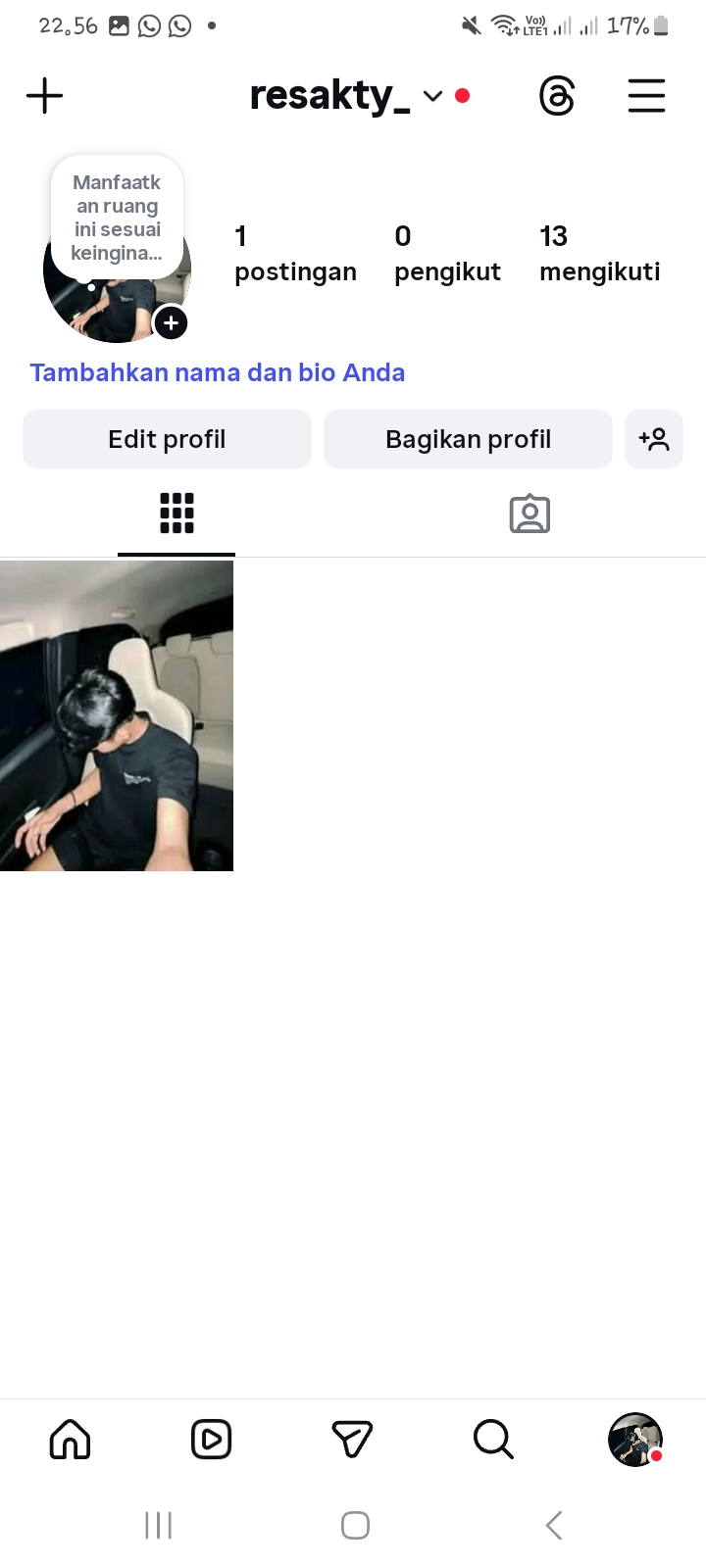
Task: Open the hamburger menu
Action: pos(646,96)
